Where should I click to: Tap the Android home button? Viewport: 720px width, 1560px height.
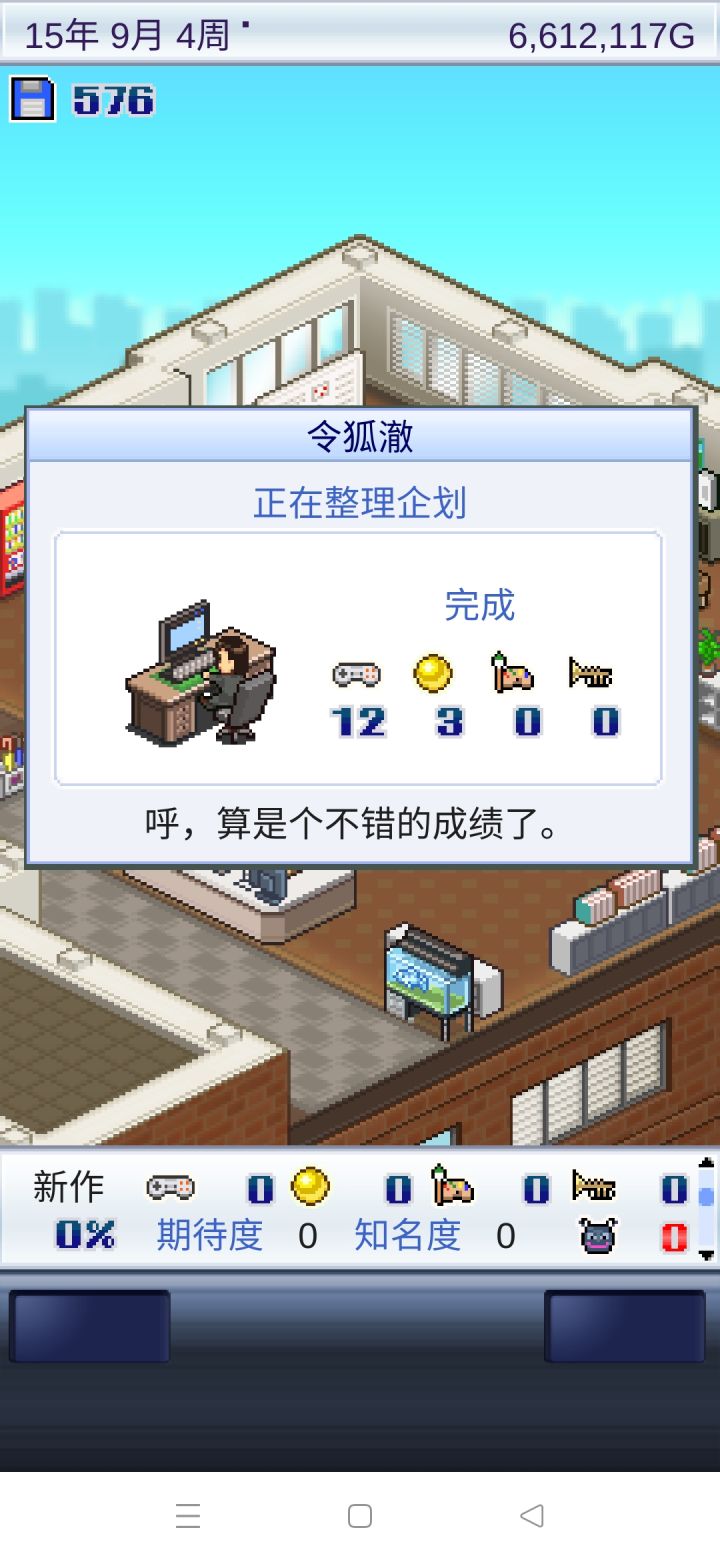[x=358, y=1516]
